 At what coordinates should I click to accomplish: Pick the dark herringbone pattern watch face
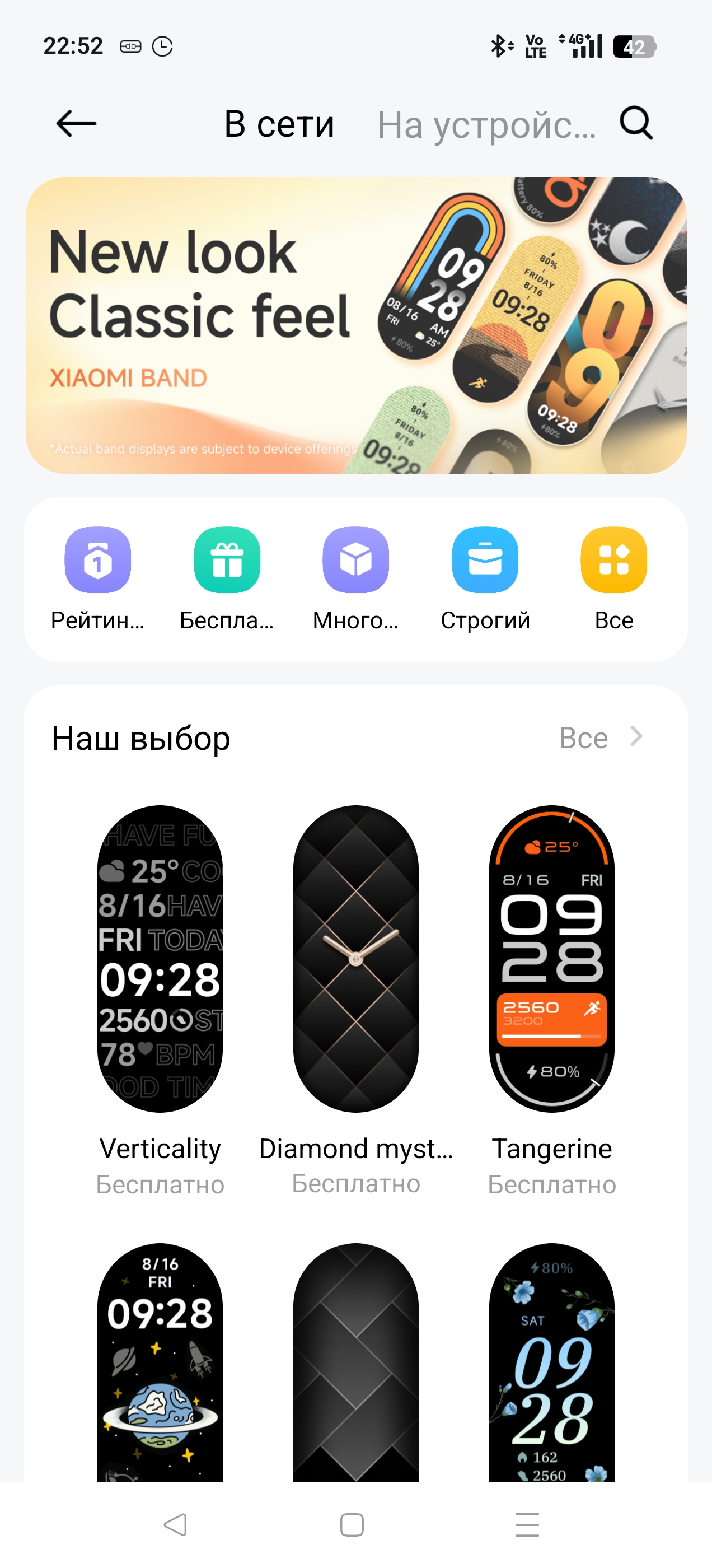(x=356, y=1362)
